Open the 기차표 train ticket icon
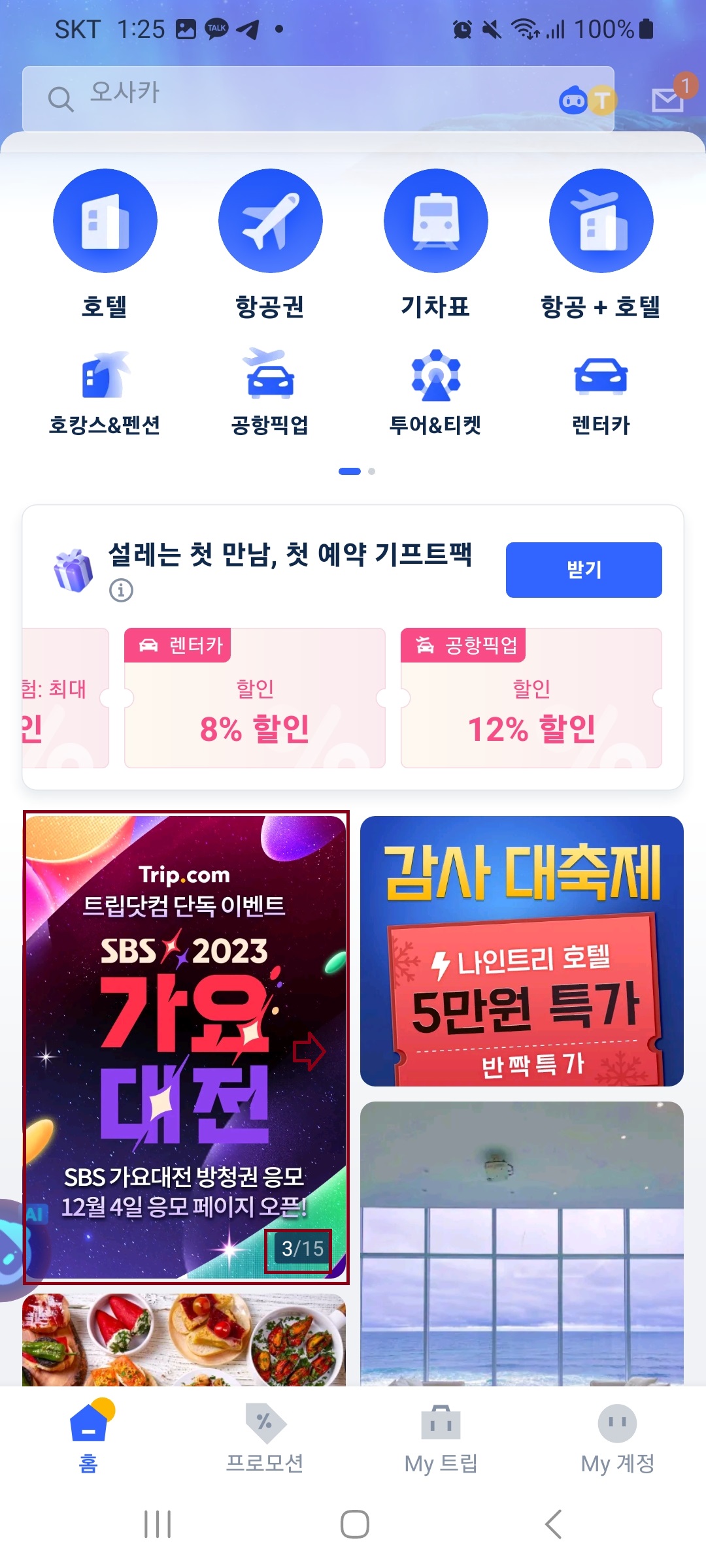The width and height of the screenshot is (706, 1568). pos(435,220)
